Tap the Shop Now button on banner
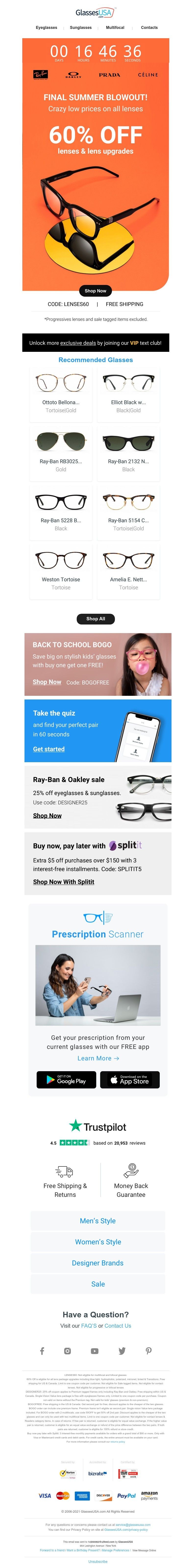 click(96, 291)
